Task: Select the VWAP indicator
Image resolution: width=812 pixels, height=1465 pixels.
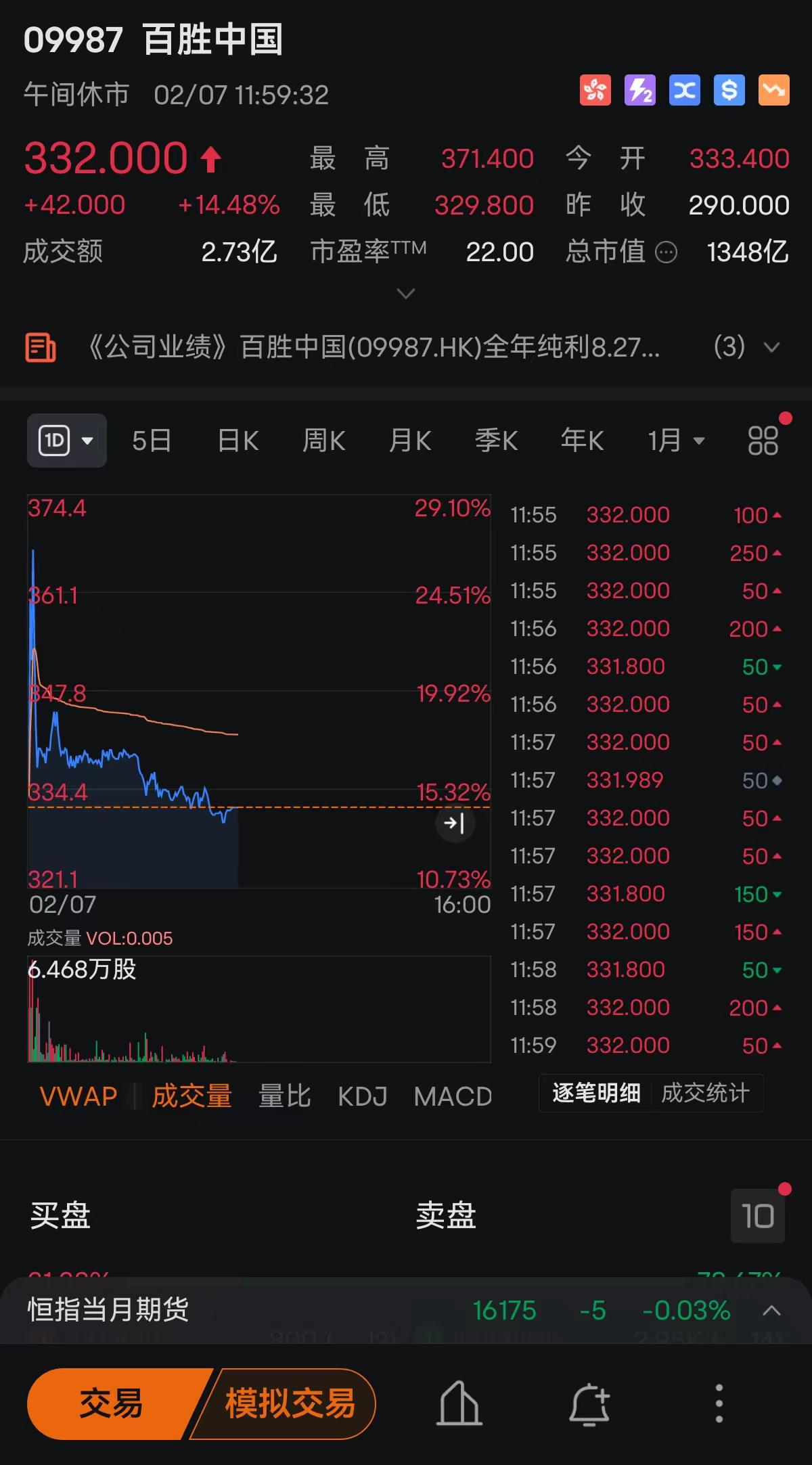Action: (78, 1096)
